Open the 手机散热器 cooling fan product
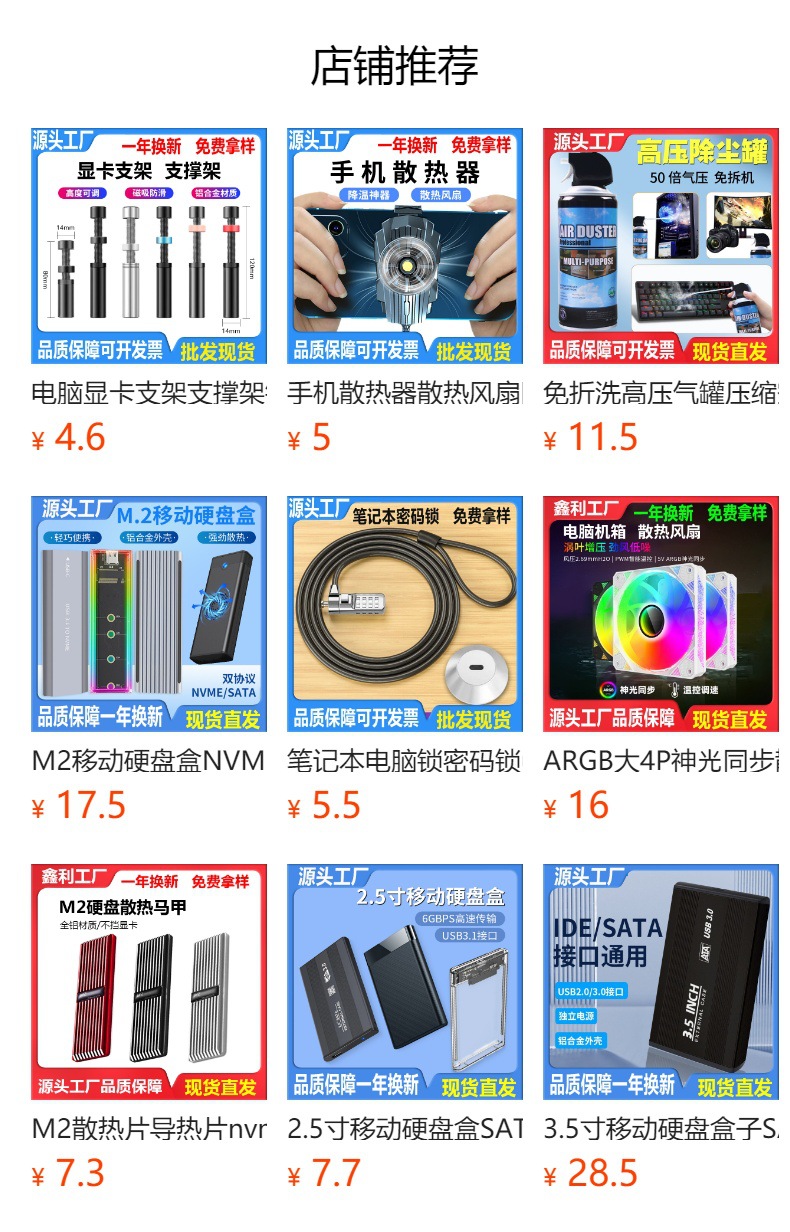The width and height of the screenshot is (790, 1232). click(405, 292)
